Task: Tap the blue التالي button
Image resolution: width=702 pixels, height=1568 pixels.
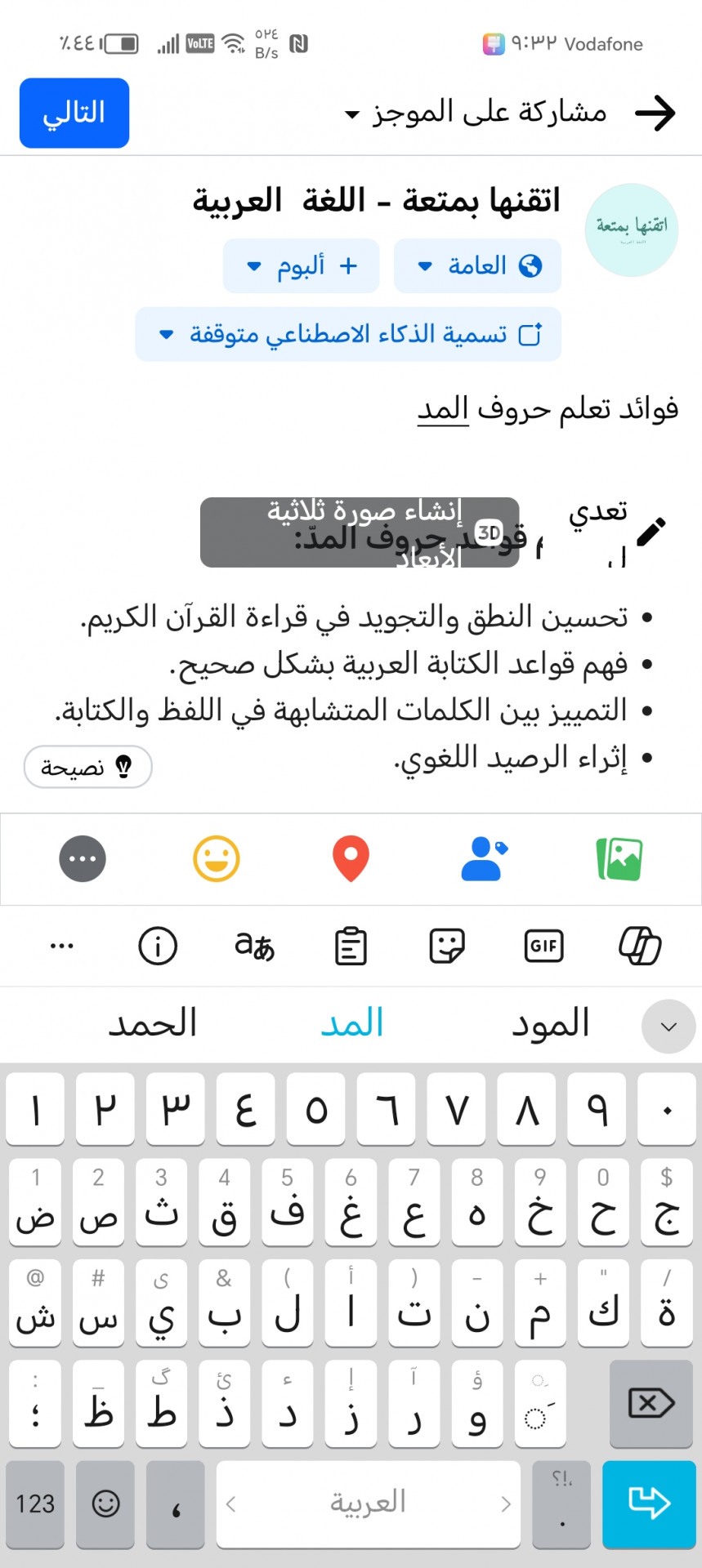Action: click(74, 113)
